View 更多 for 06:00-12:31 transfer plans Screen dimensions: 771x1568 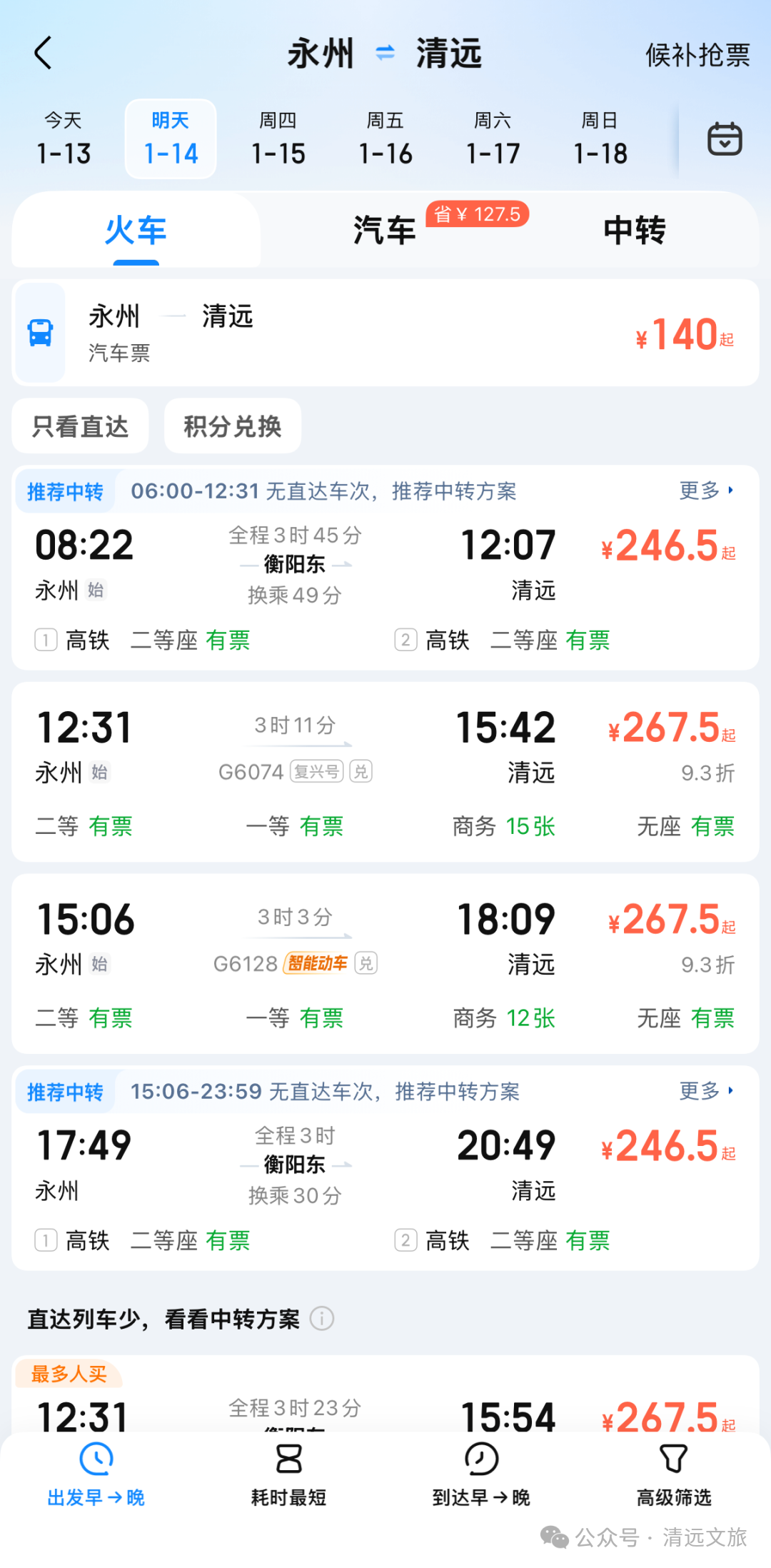(x=705, y=491)
